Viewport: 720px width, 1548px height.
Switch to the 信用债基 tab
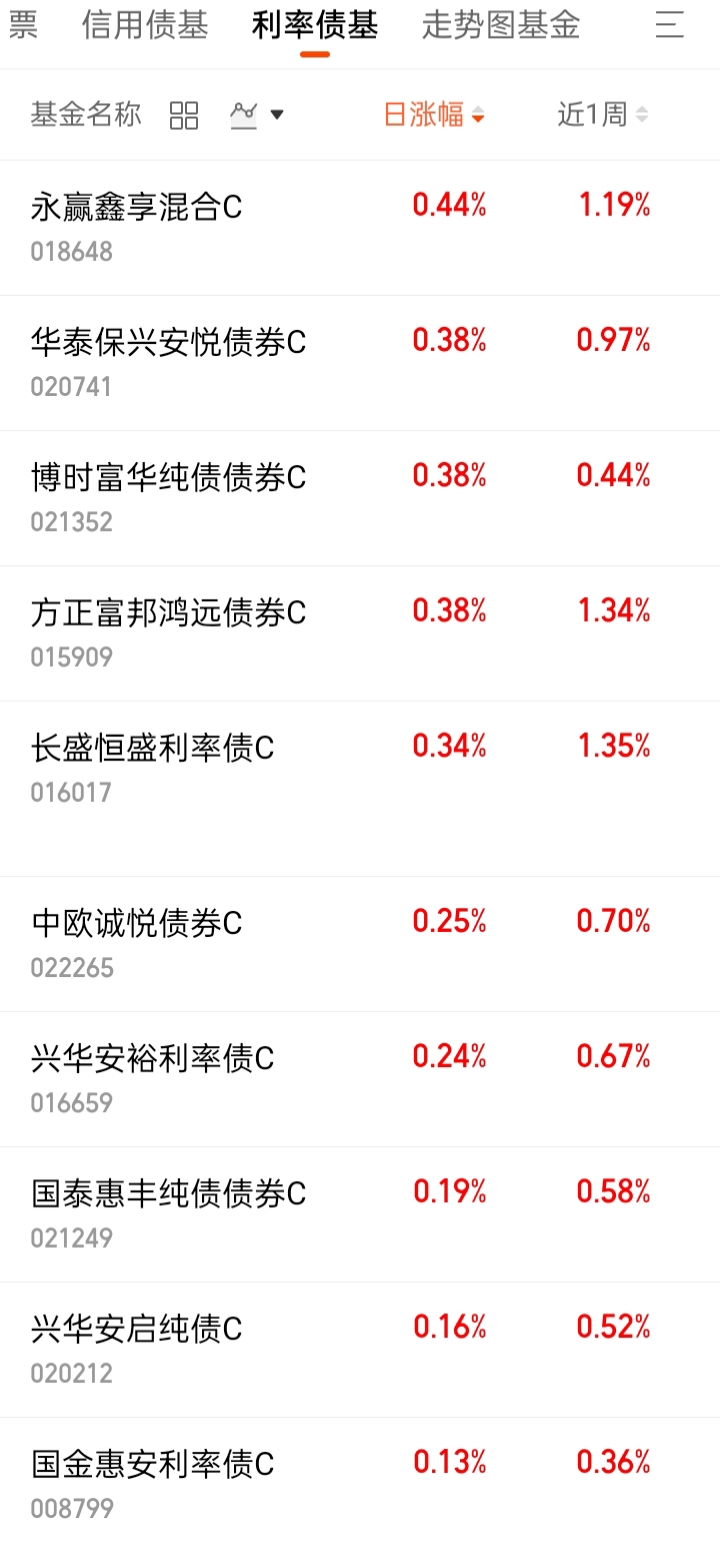click(145, 26)
